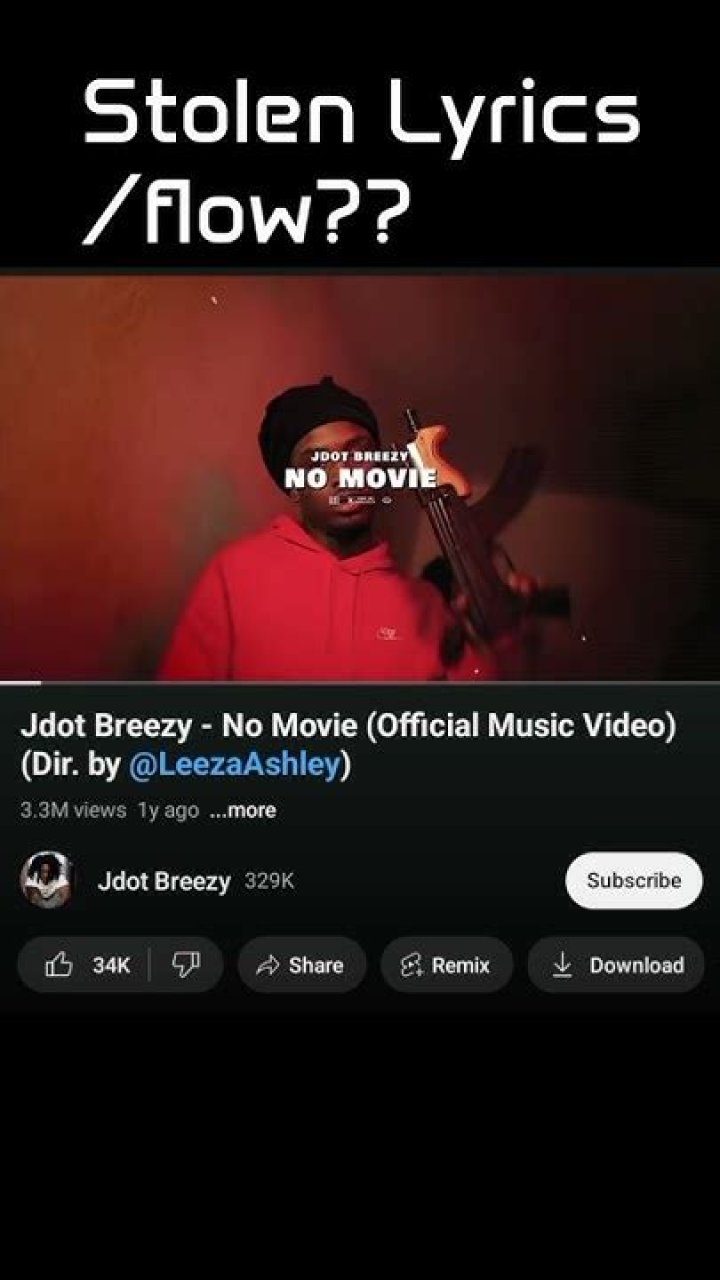720x1280 pixels.
Task: Like the No Movie video
Action: point(87,965)
